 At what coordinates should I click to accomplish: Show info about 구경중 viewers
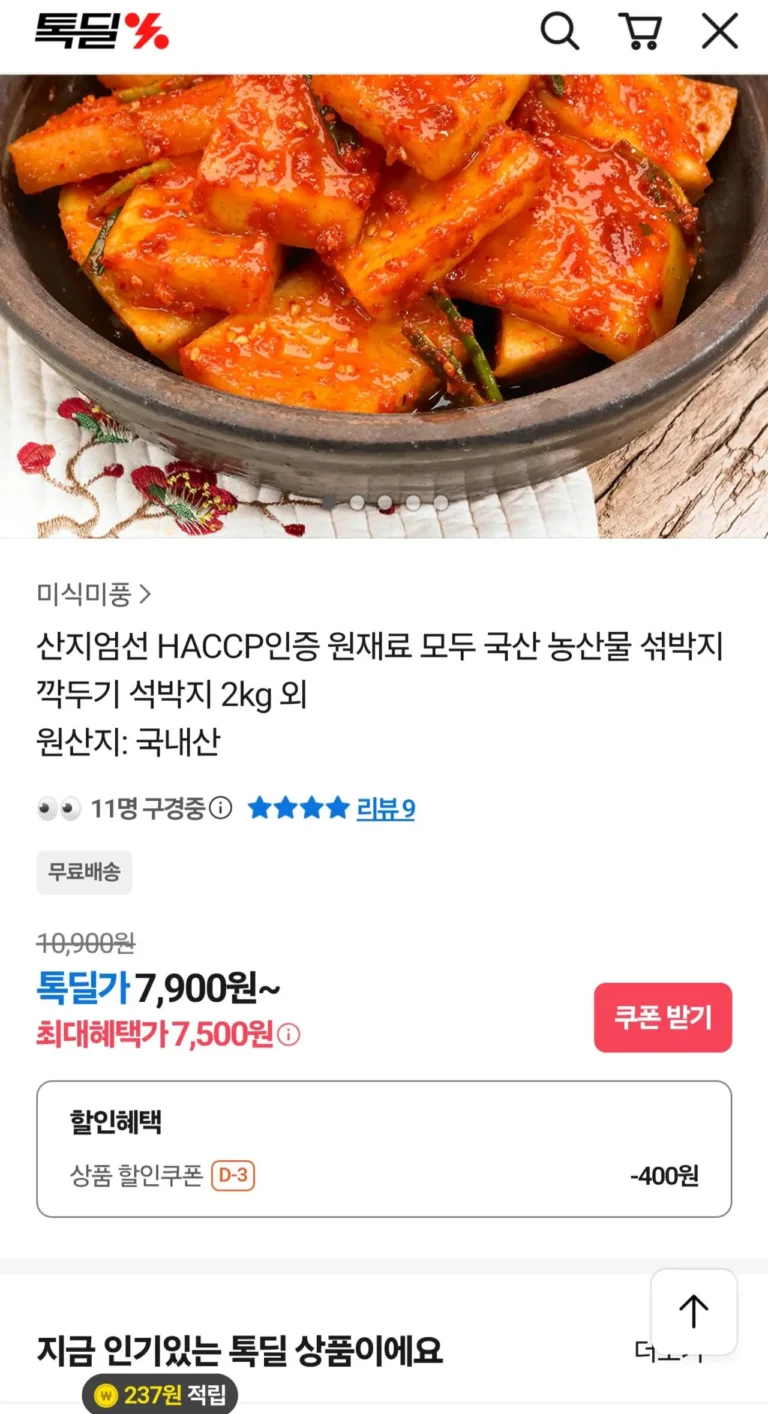click(x=221, y=808)
